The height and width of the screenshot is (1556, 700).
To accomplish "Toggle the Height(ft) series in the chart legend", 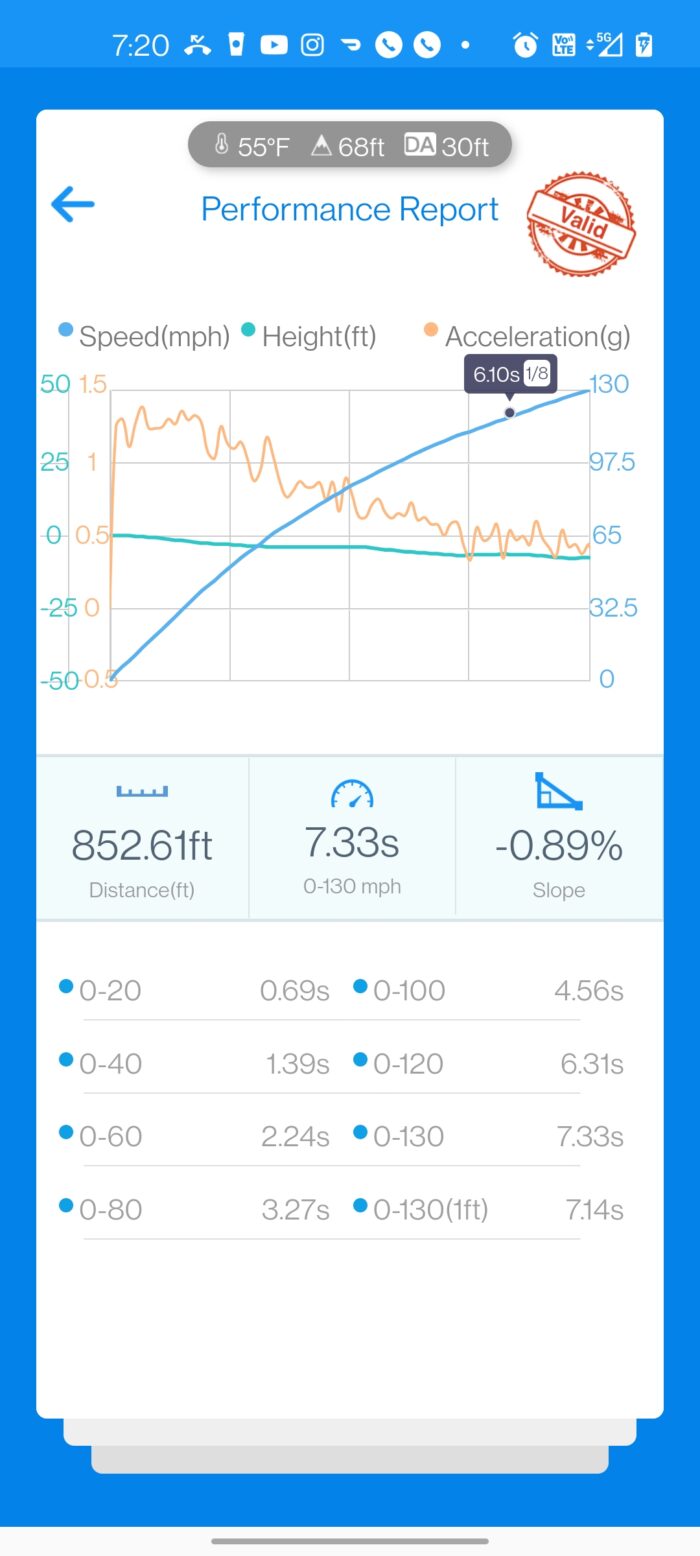I will (x=309, y=336).
